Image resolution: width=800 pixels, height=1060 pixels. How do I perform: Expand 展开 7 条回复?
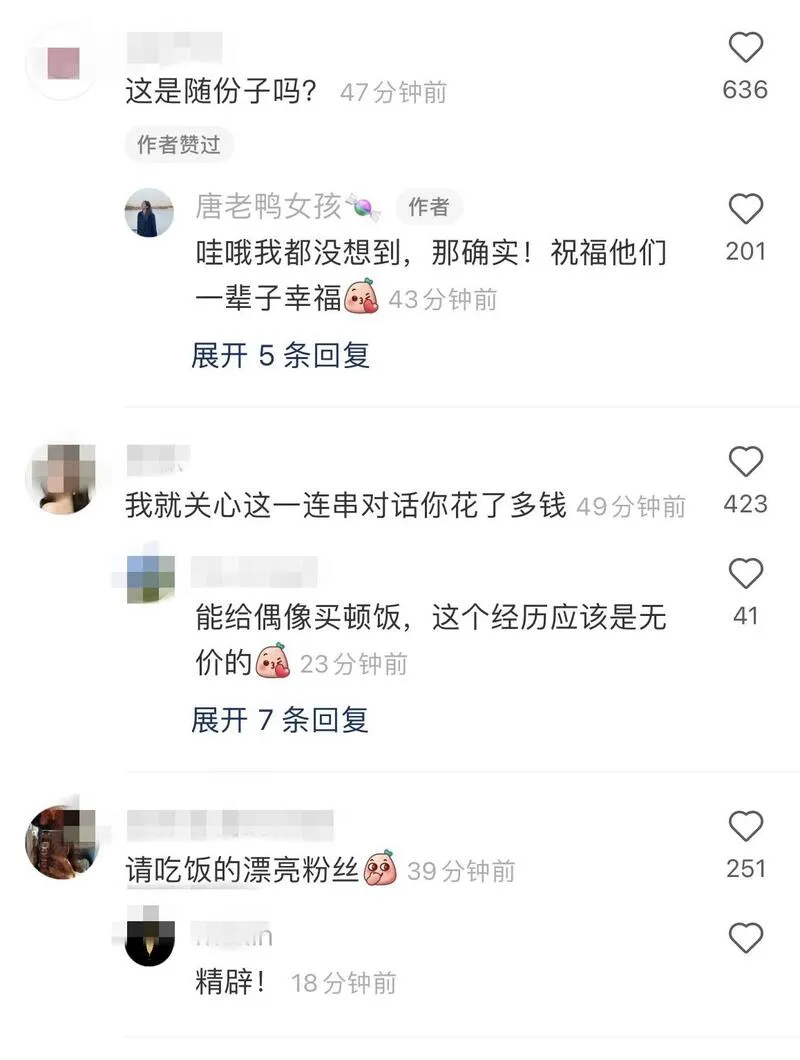coord(280,719)
